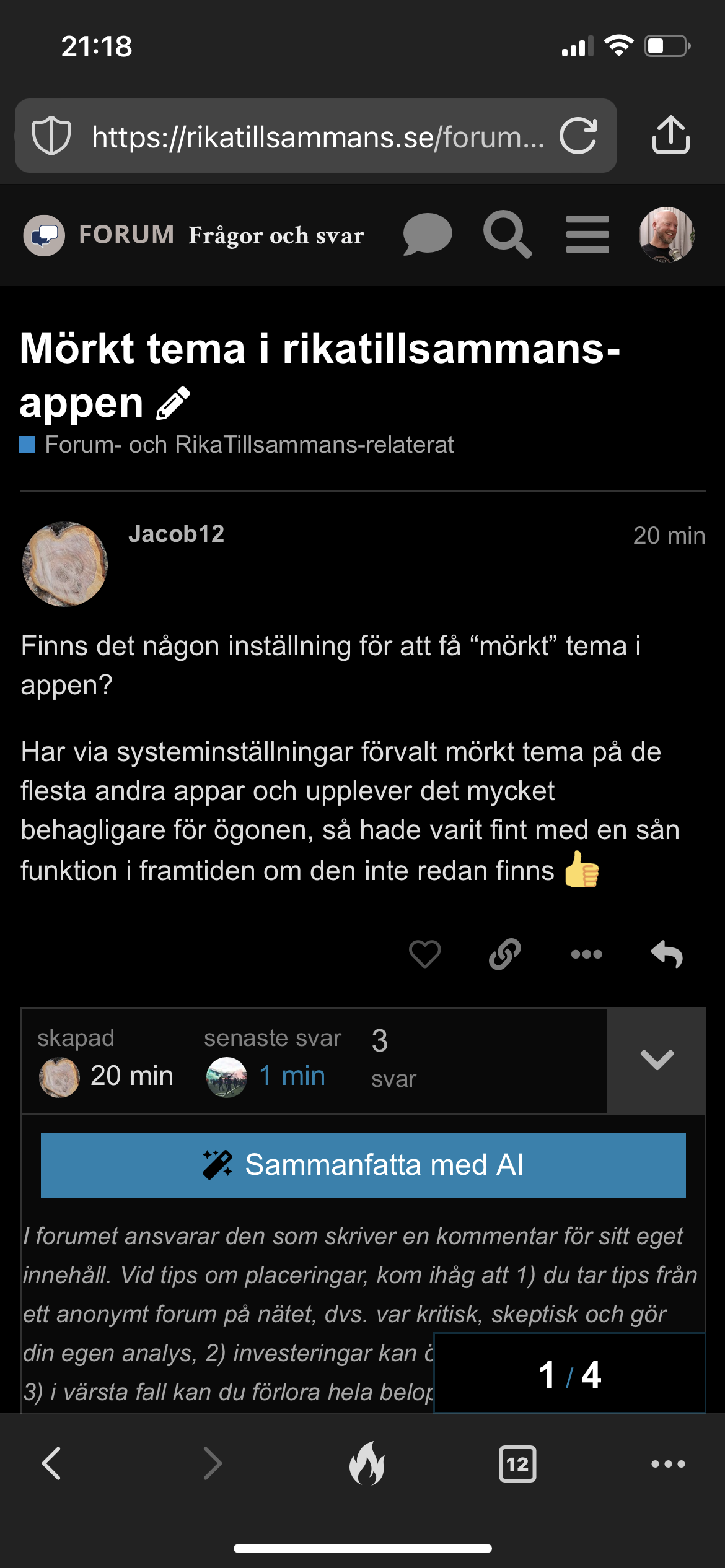Like Jacob12's post
Image resolution: width=725 pixels, height=1568 pixels.
tap(425, 954)
